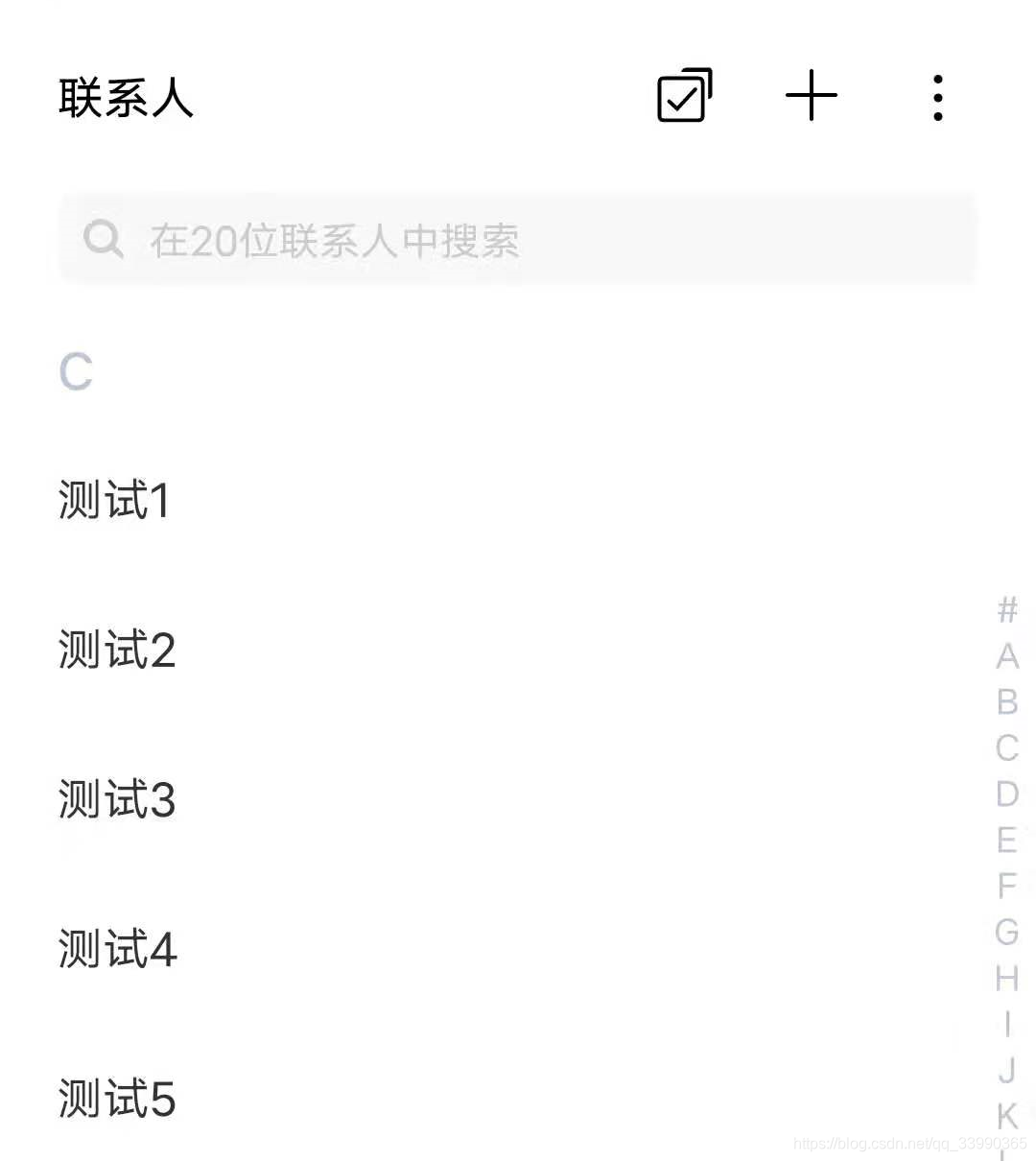The width and height of the screenshot is (1036, 1161).
Task: Open contact 测试2
Action: click(x=117, y=651)
